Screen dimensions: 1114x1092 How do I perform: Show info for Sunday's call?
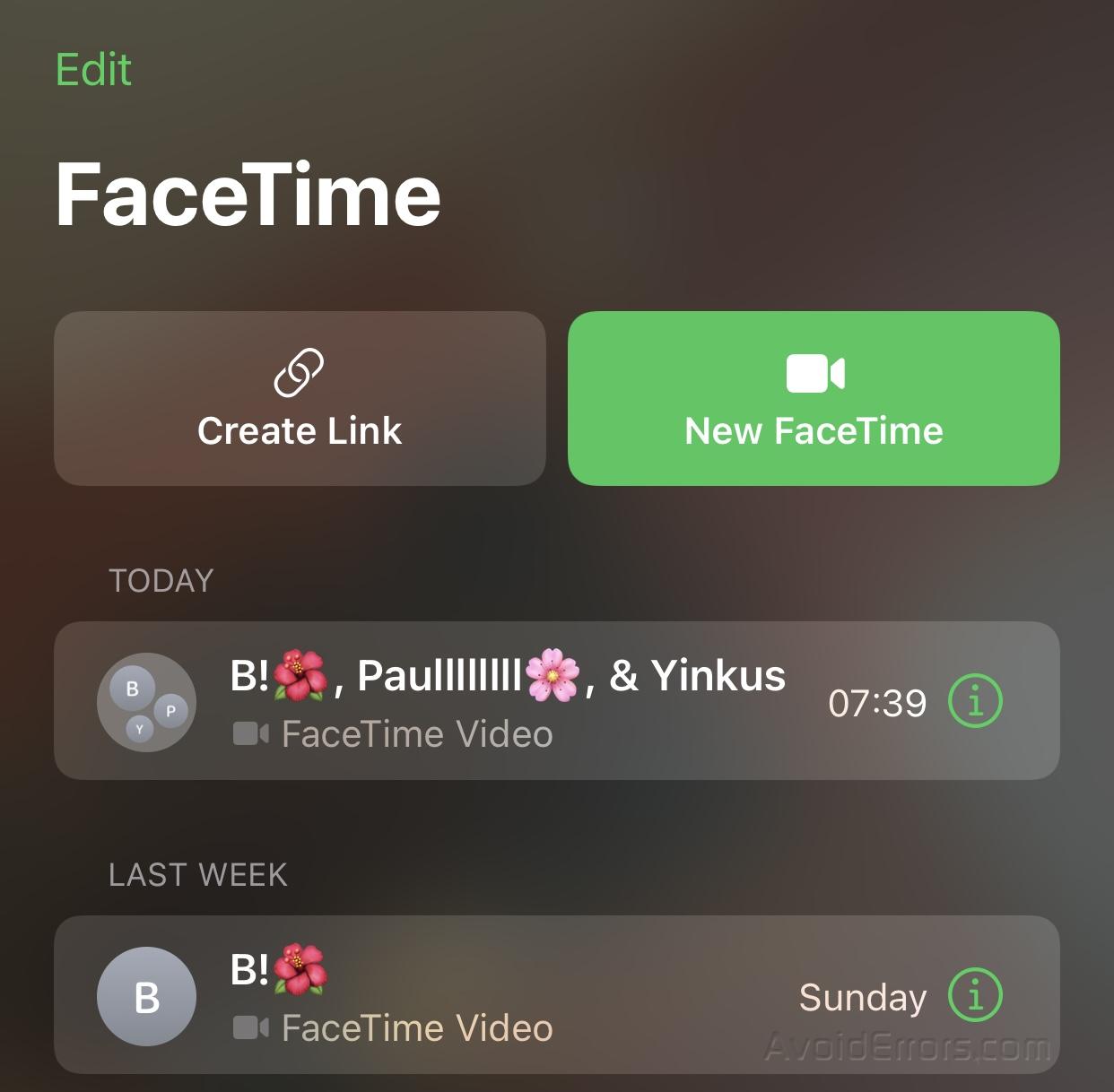click(x=975, y=995)
